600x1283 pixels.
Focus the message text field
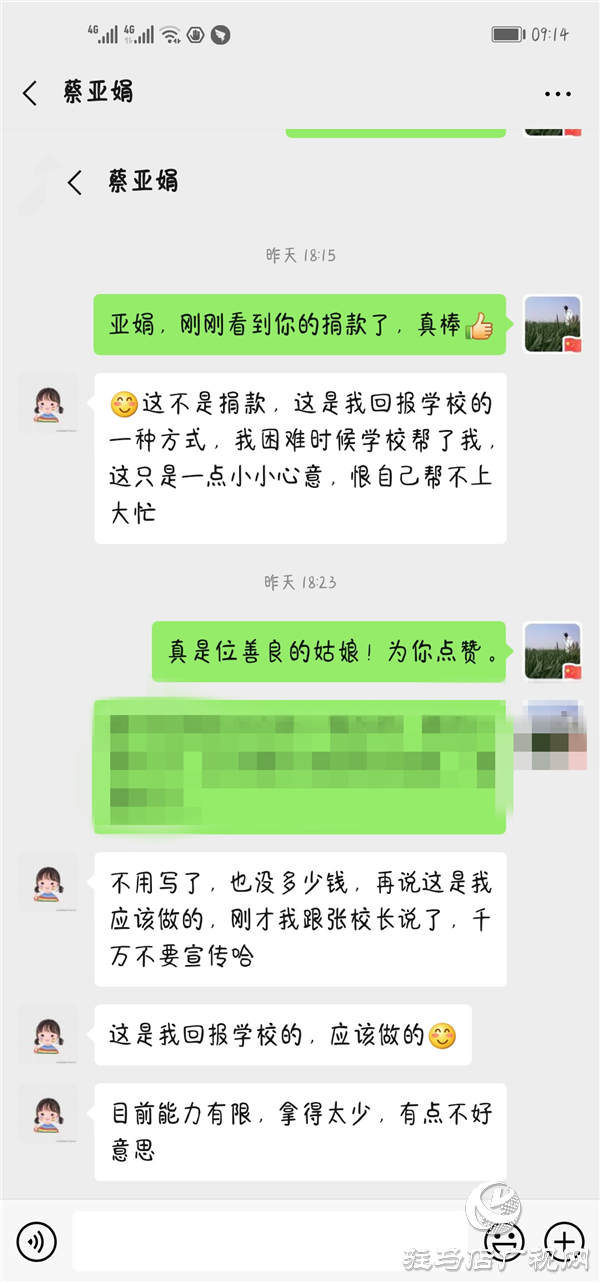pyautogui.click(x=270, y=1241)
